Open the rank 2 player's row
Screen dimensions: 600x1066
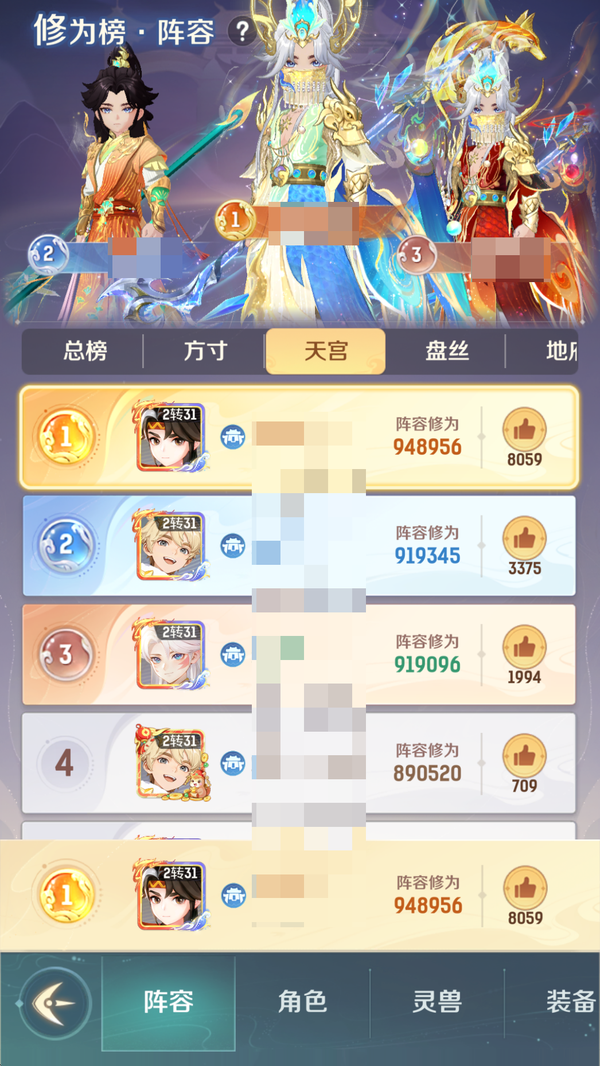pyautogui.click(x=298, y=544)
